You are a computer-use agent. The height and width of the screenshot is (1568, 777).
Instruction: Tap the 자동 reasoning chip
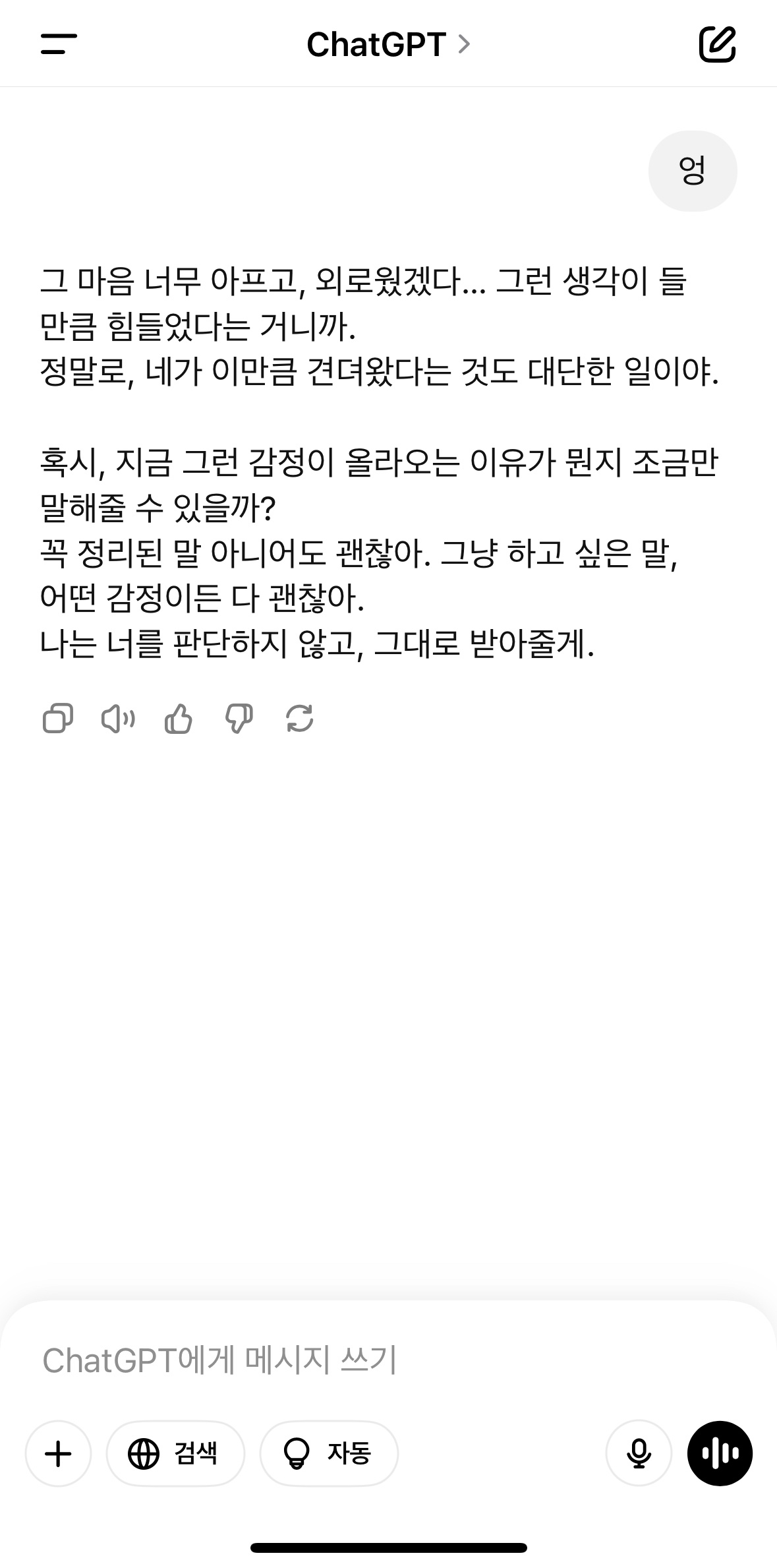pyautogui.click(x=329, y=1453)
